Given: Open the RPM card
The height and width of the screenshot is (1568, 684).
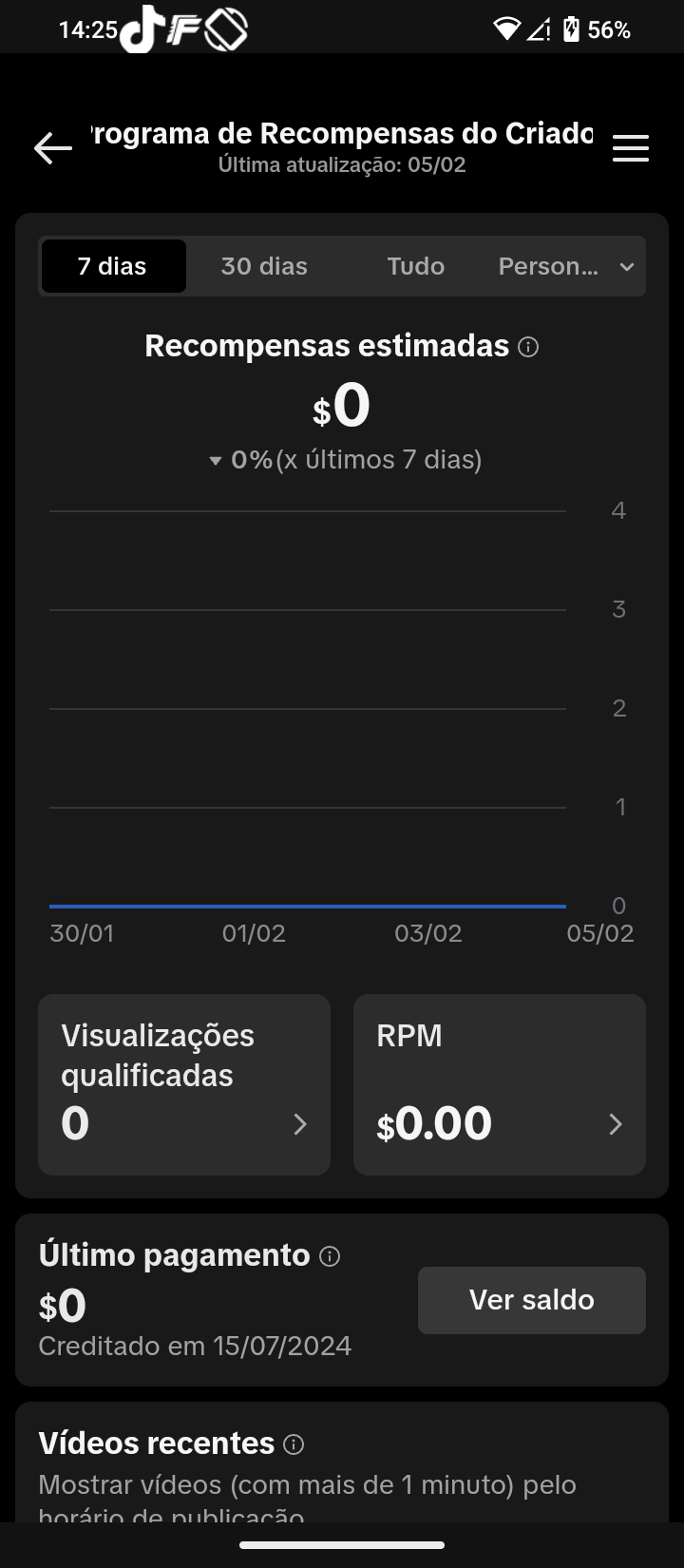Looking at the screenshot, I should 500,1084.
